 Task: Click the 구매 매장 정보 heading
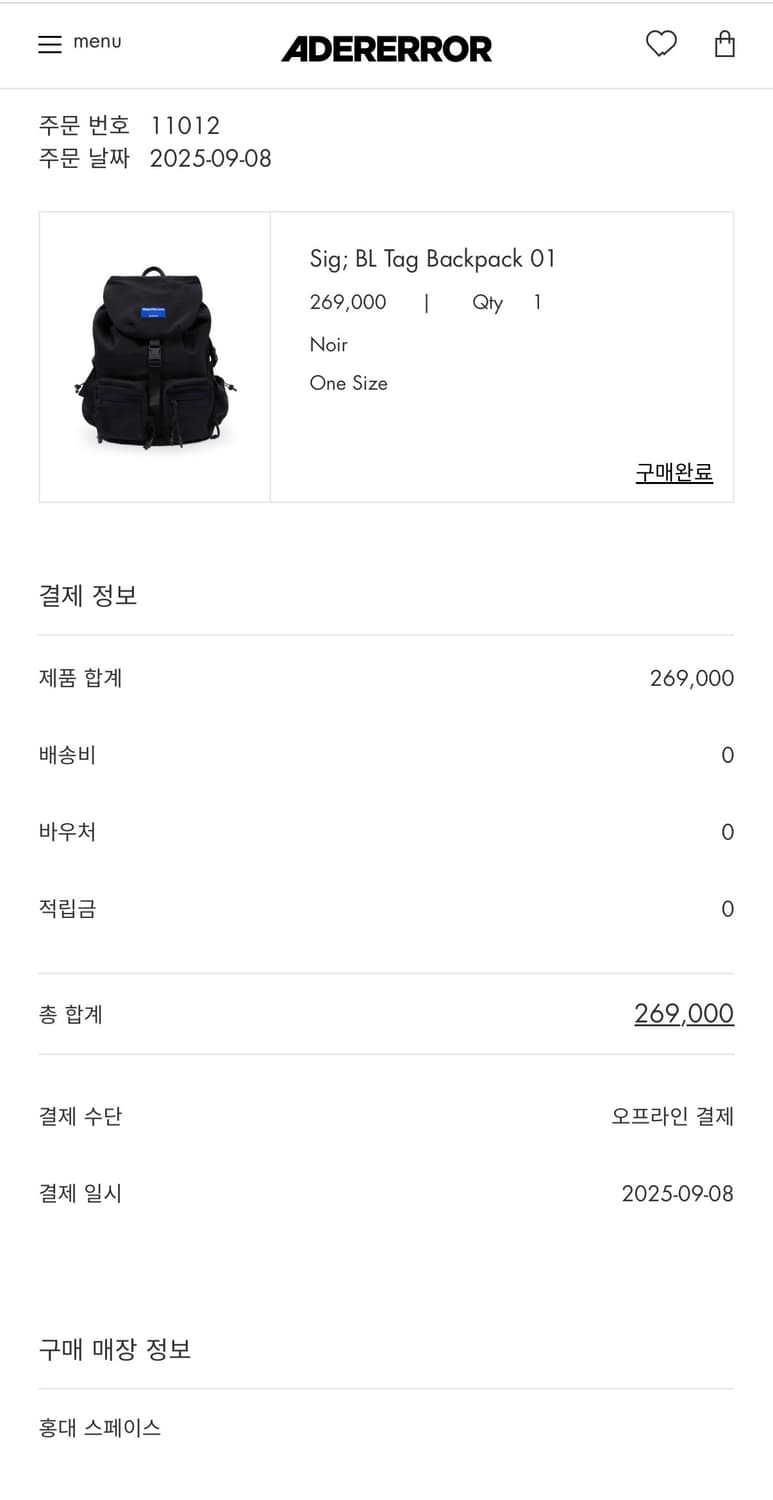point(113,1349)
